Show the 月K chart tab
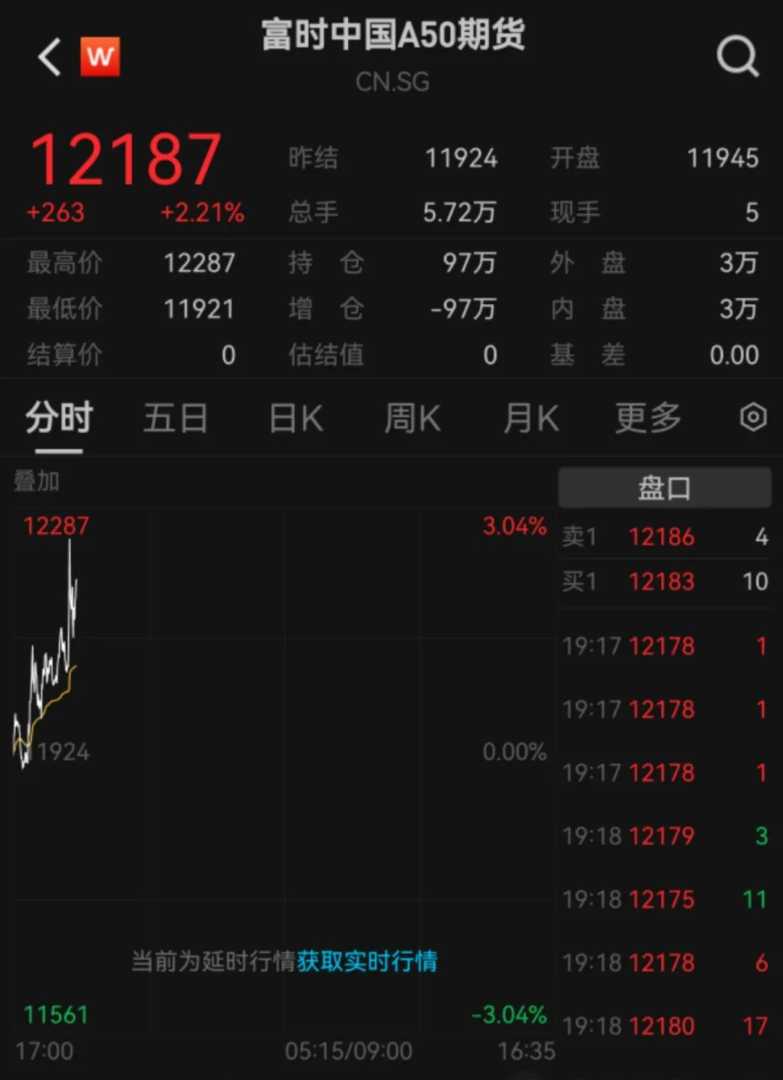Viewport: 783px width, 1080px height. point(531,418)
